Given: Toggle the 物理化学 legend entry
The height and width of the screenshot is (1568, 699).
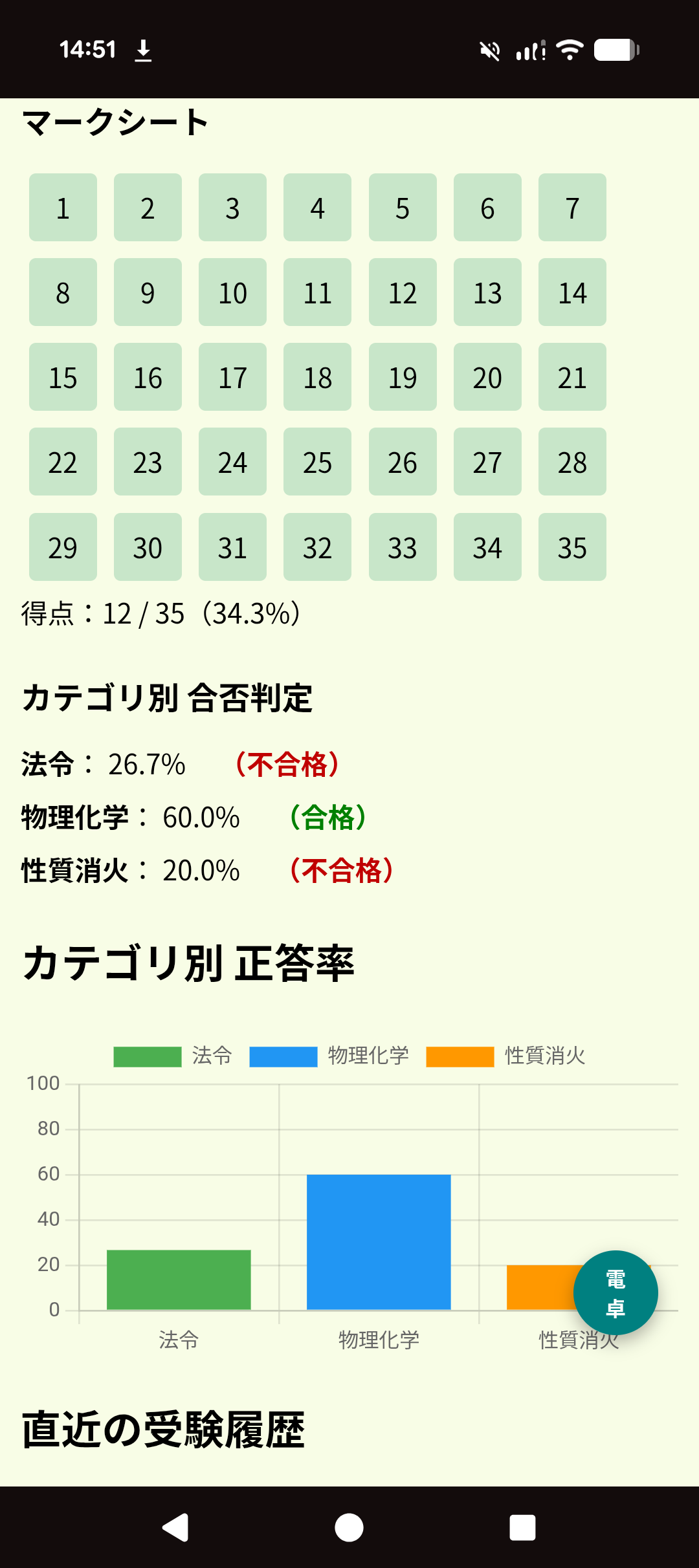Looking at the screenshot, I should point(329,1056).
